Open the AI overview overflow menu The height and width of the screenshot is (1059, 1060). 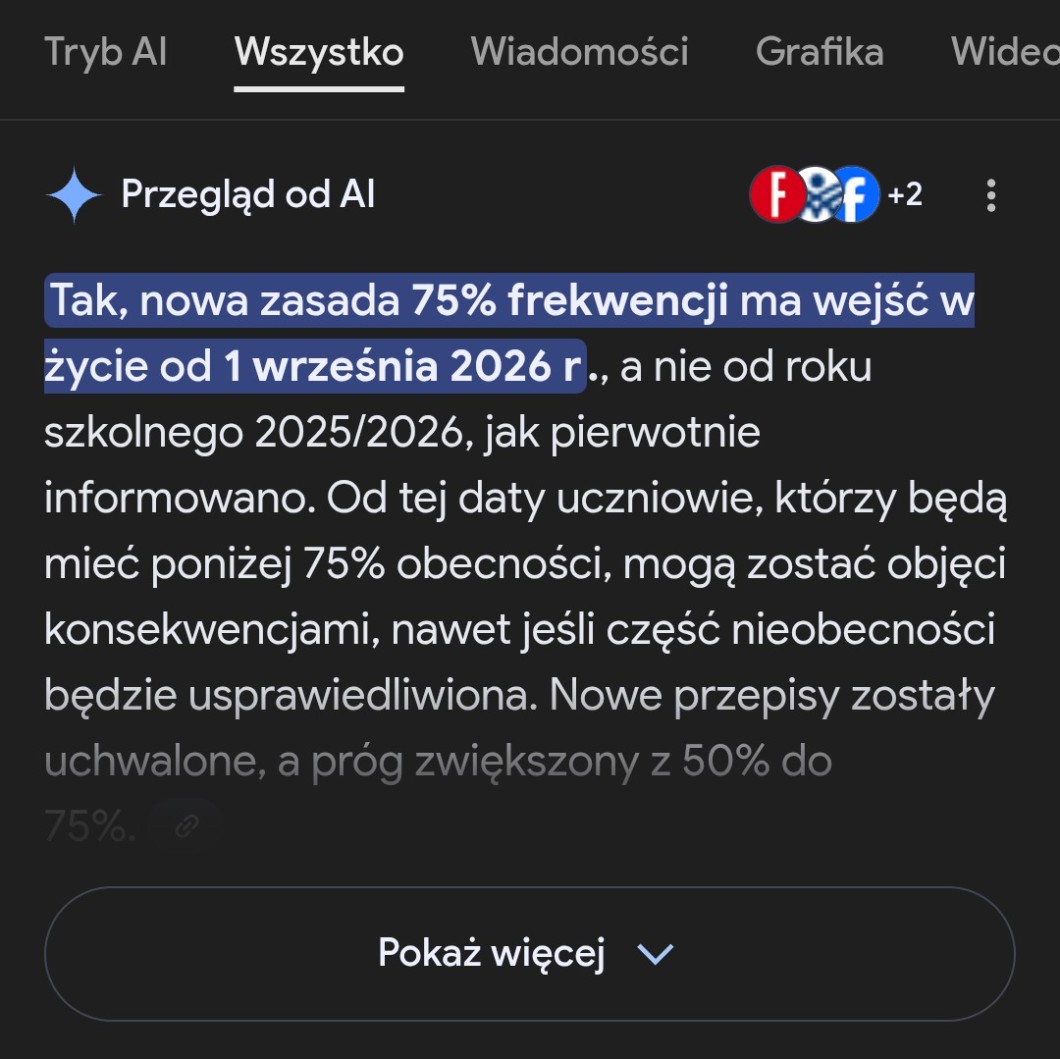click(990, 195)
